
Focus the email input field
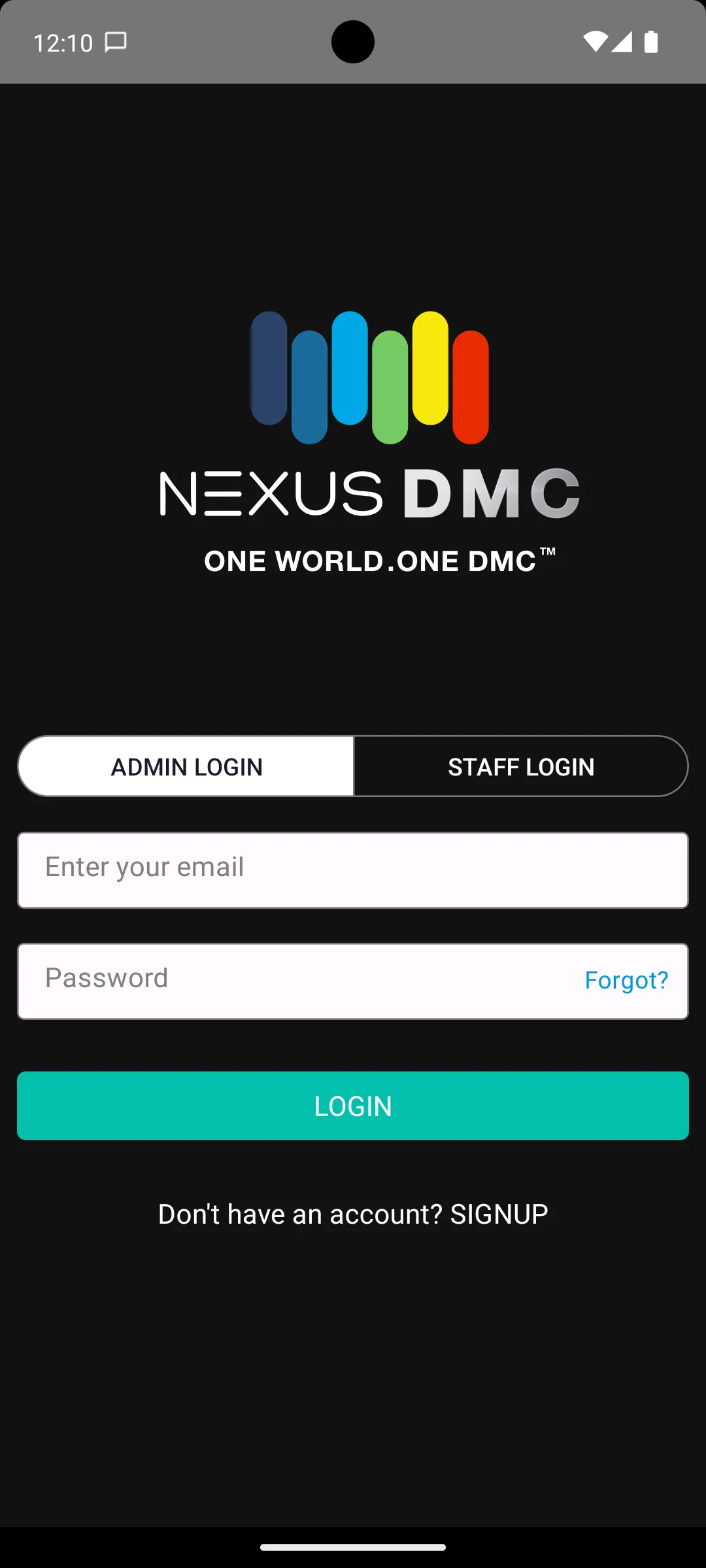pyautogui.click(x=353, y=870)
